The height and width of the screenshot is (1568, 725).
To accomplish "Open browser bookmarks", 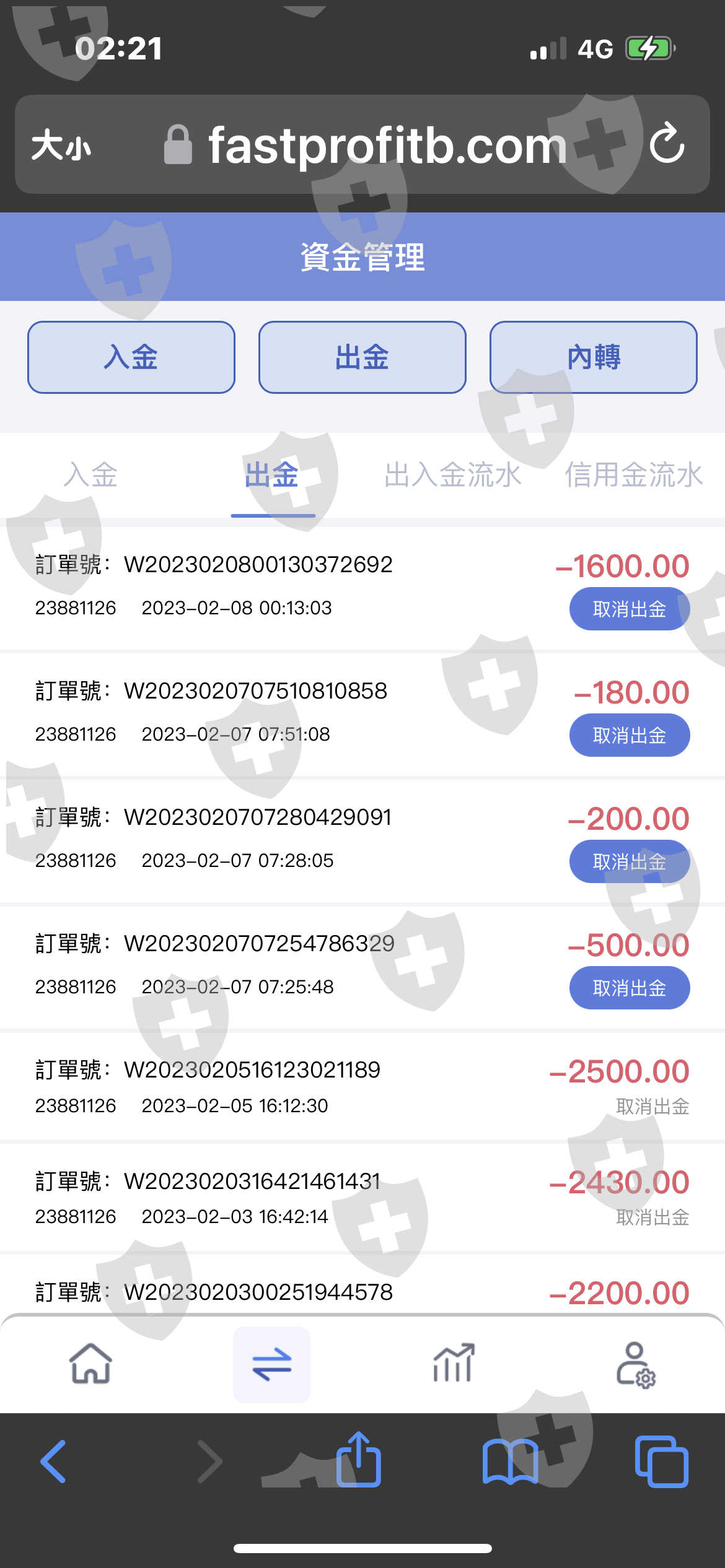I will click(511, 1461).
